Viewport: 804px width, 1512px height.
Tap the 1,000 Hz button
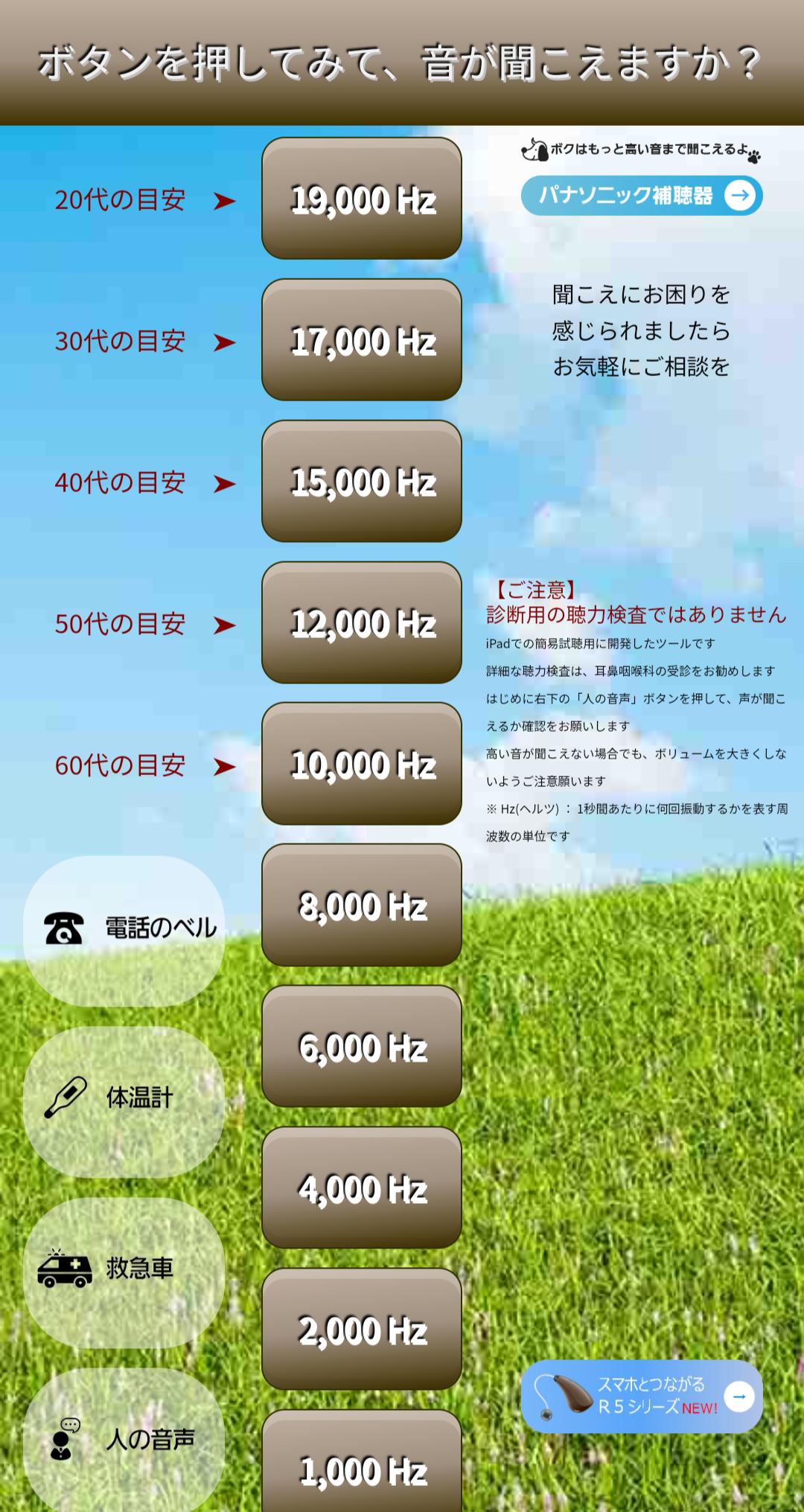362,1461
